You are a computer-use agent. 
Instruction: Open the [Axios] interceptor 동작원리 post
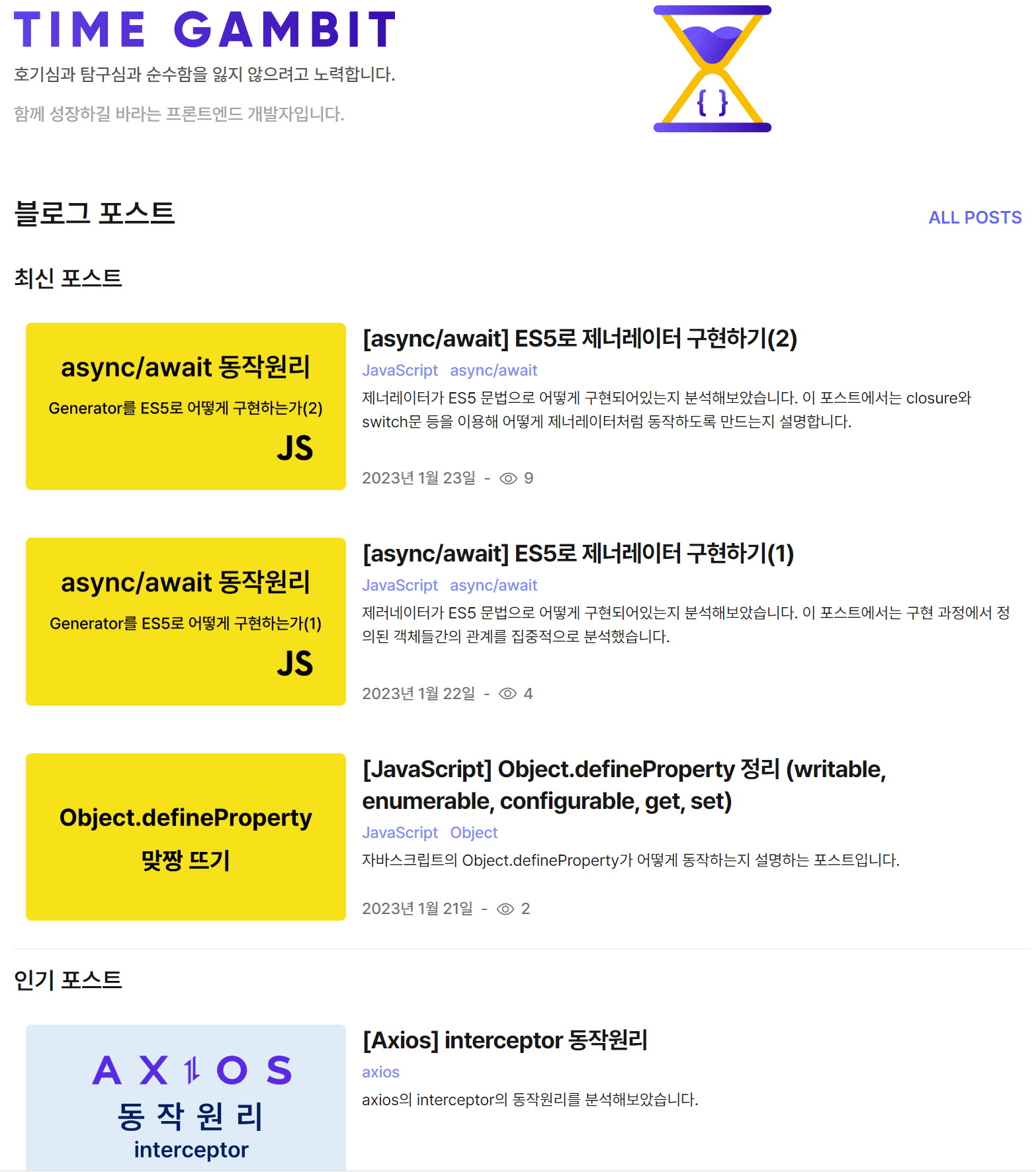pyautogui.click(x=505, y=1040)
